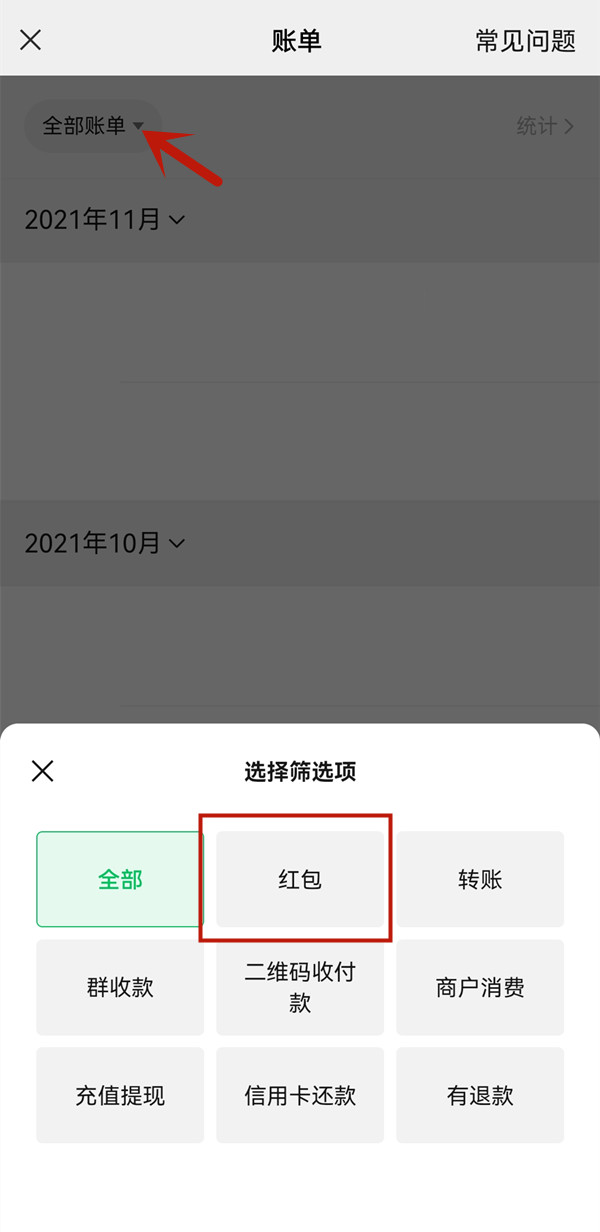Filter by 商户消费
This screenshot has height=1232, width=600.
480,987
